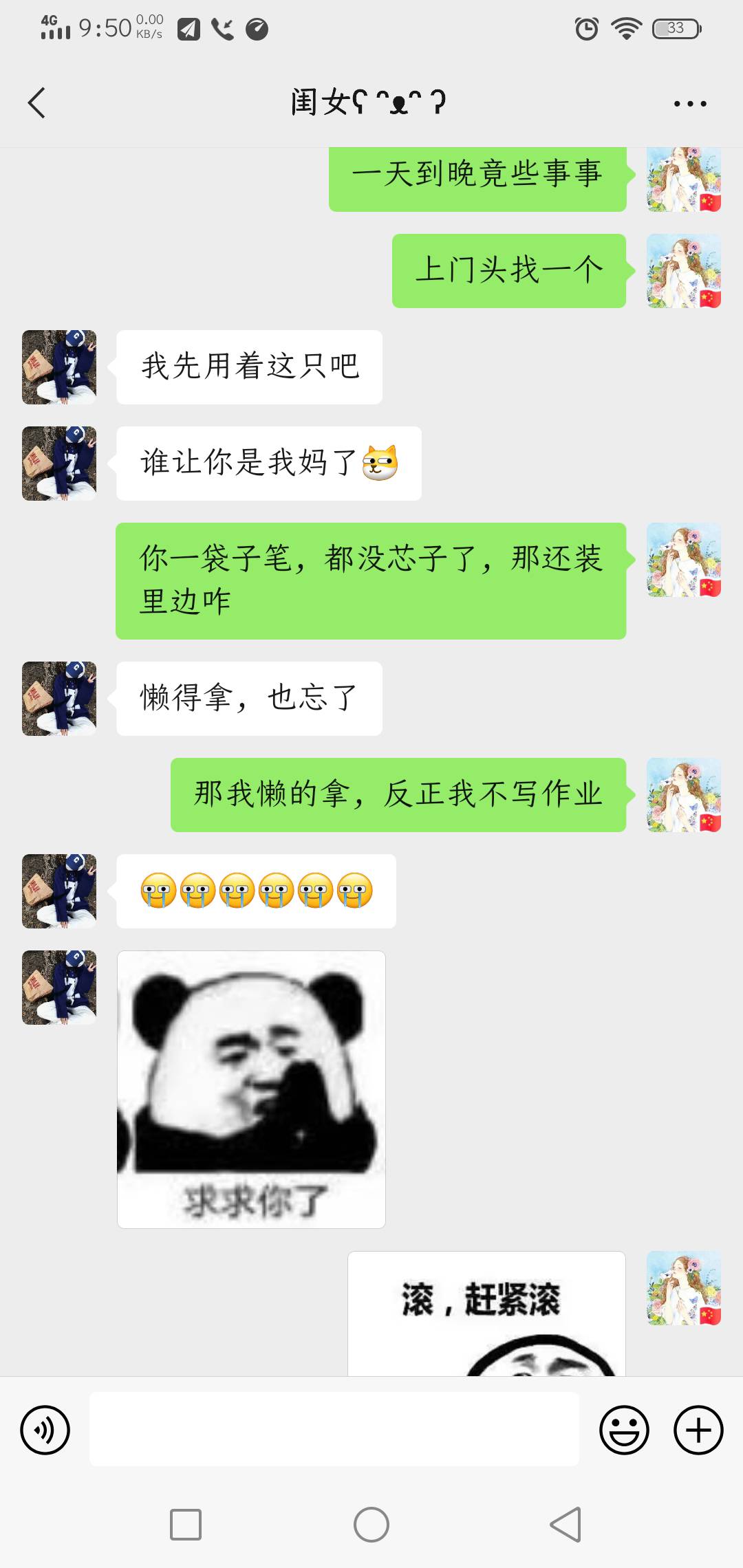This screenshot has height=1568, width=743.
Task: Switch to voice input mode icon
Action: (x=43, y=1429)
